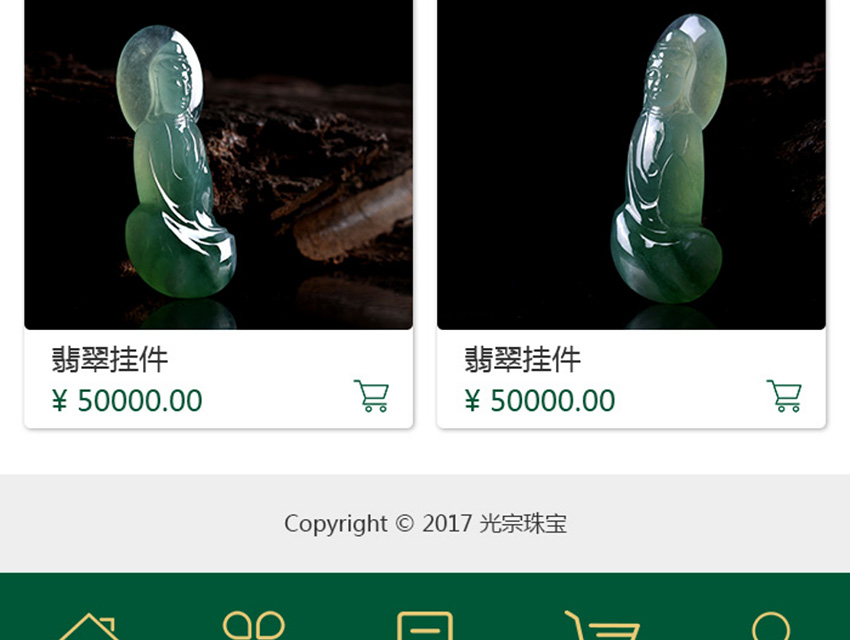This screenshot has height=640, width=850.
Task: Switch to the shopping cart tab
Action: (602, 626)
